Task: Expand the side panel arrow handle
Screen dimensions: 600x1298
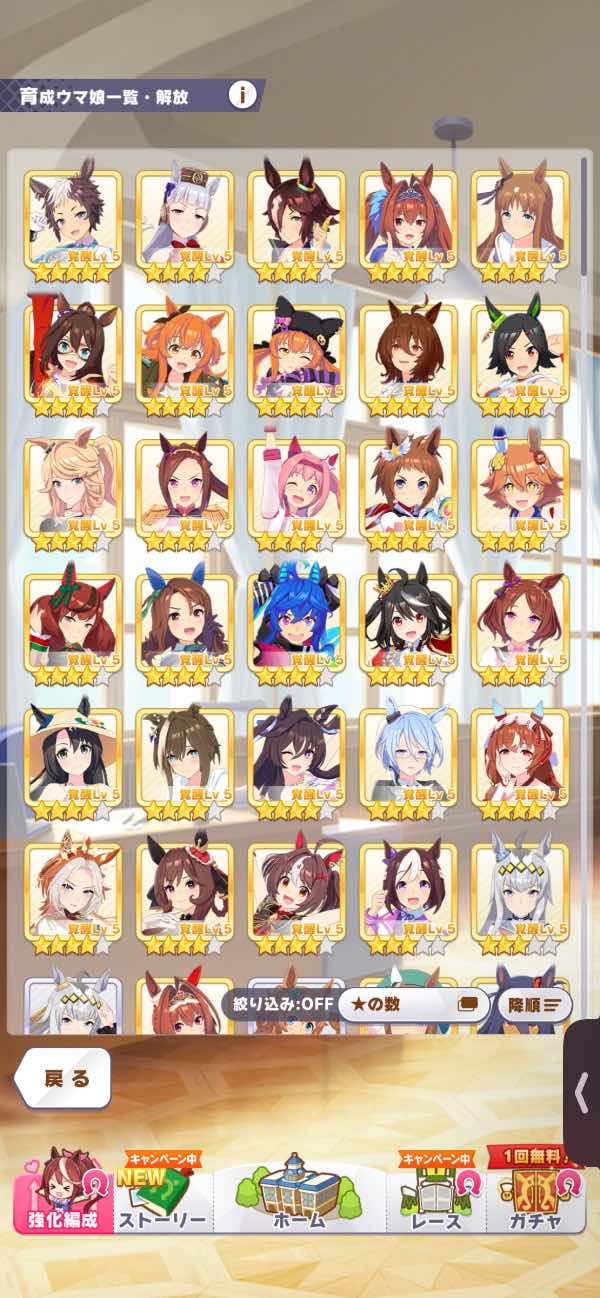Action: point(582,1094)
